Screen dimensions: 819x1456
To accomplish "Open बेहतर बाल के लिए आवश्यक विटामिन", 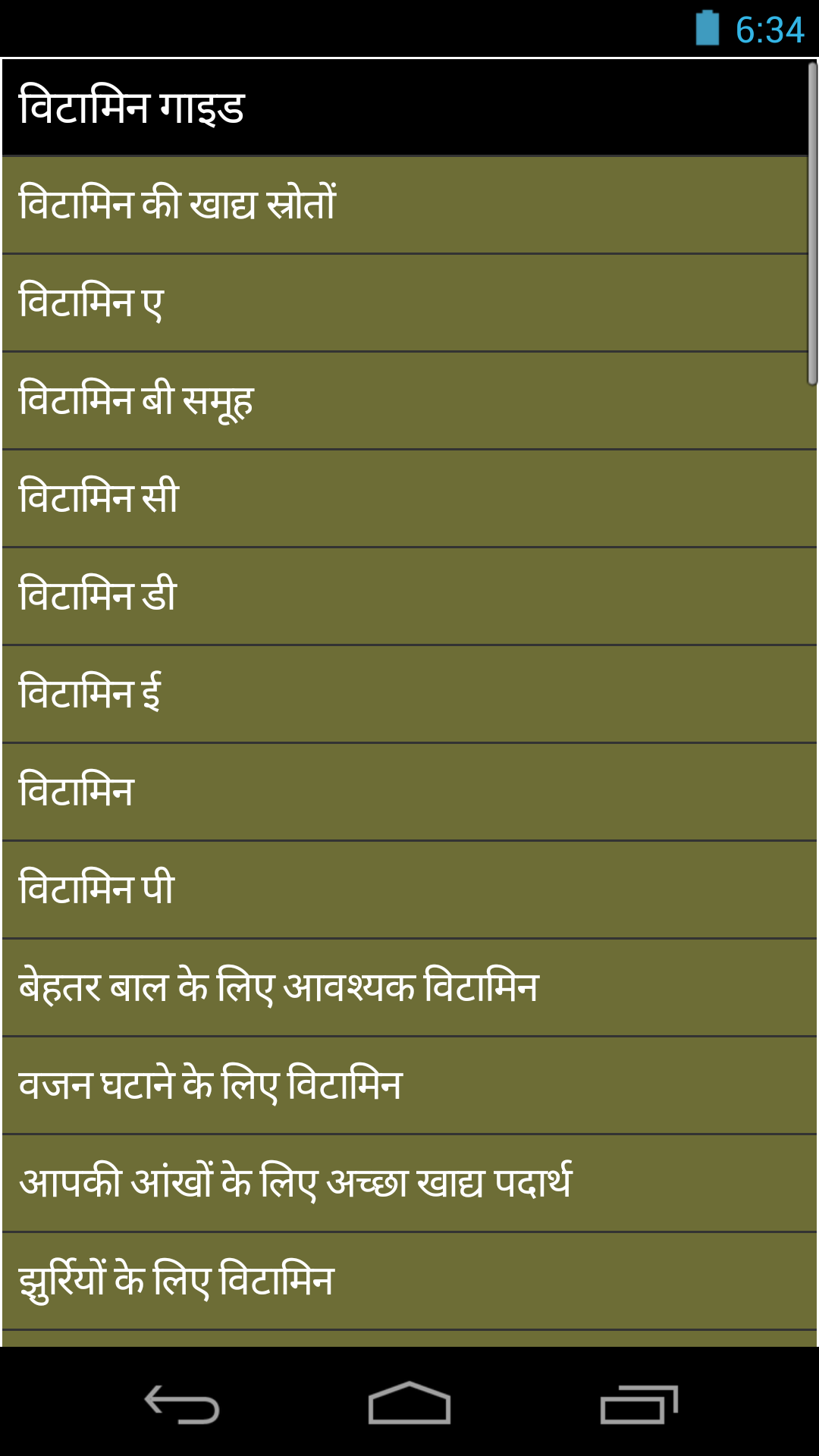I will coord(409,987).
